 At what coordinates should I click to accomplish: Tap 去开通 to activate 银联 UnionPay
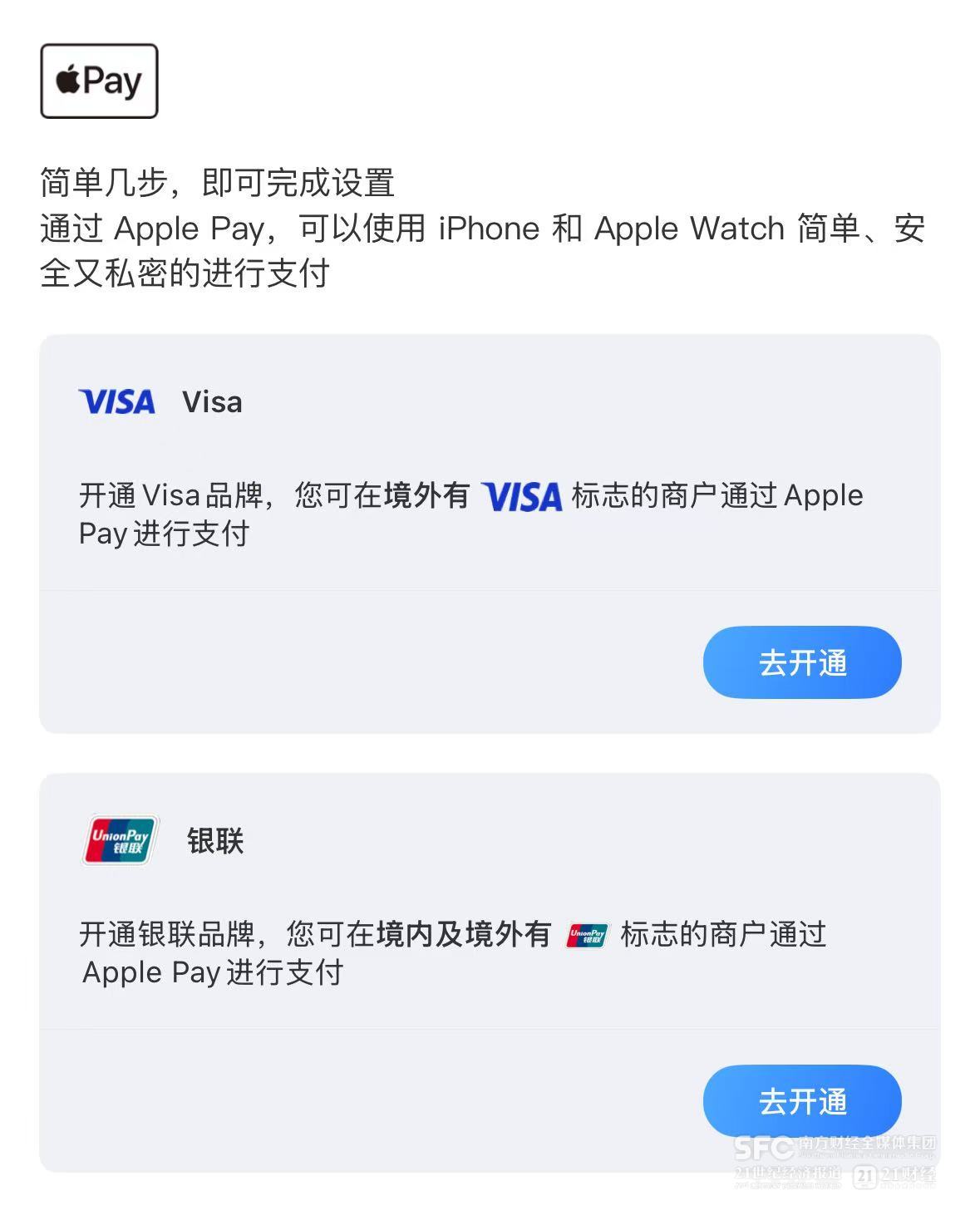802,1100
